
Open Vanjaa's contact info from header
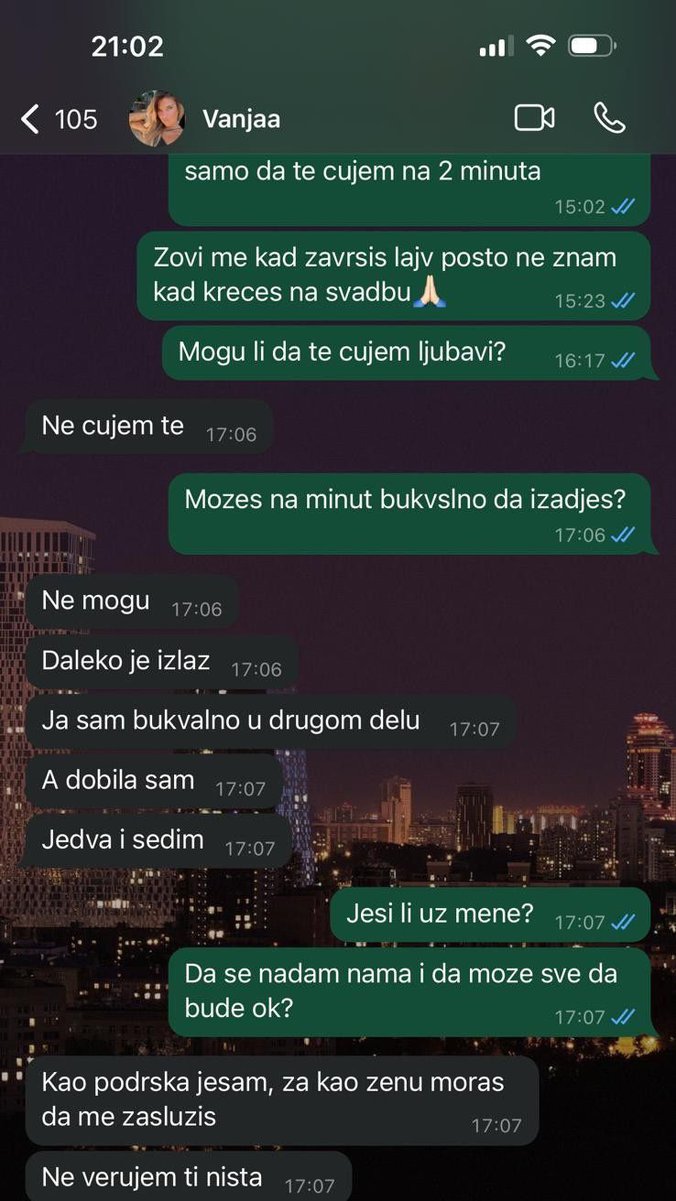point(241,119)
